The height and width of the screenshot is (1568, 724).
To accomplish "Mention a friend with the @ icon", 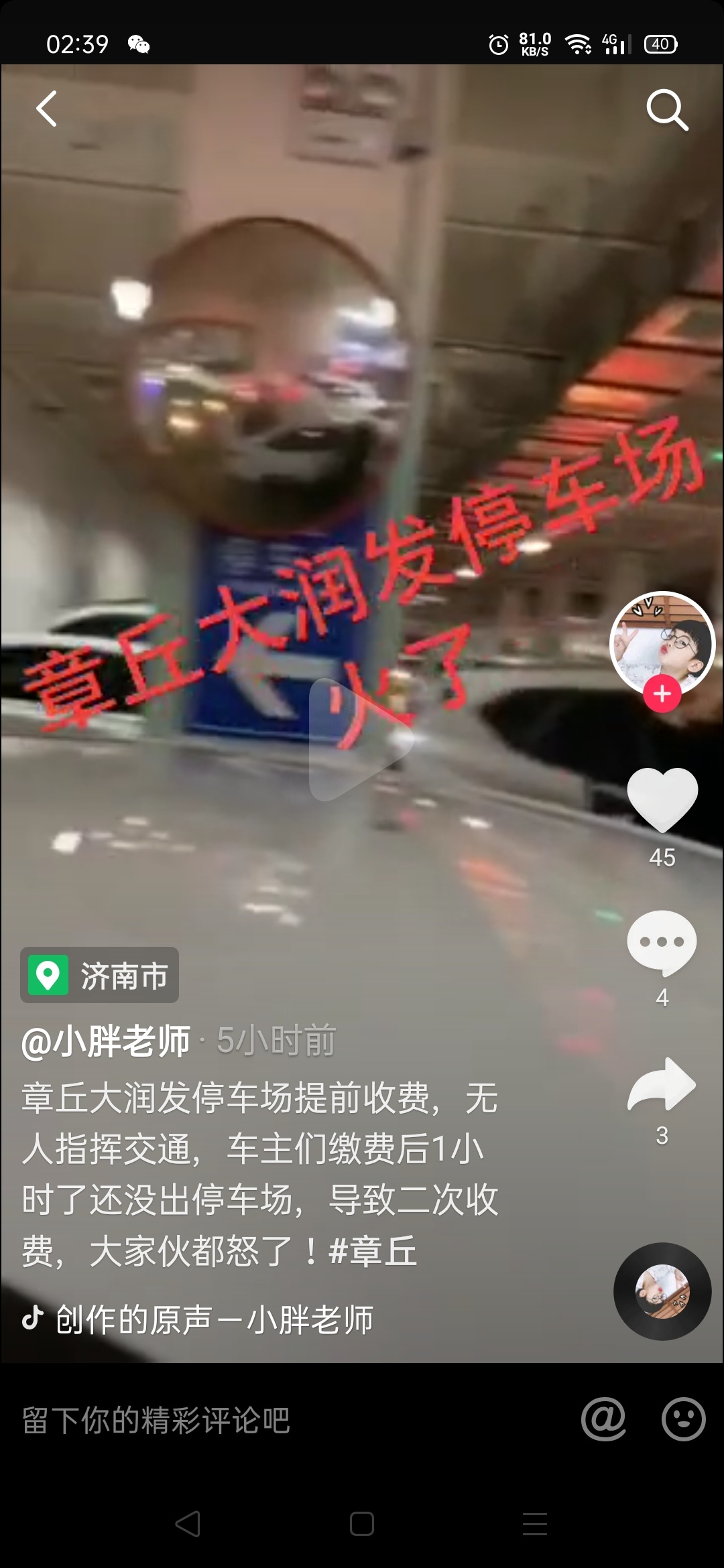I will tap(603, 1419).
